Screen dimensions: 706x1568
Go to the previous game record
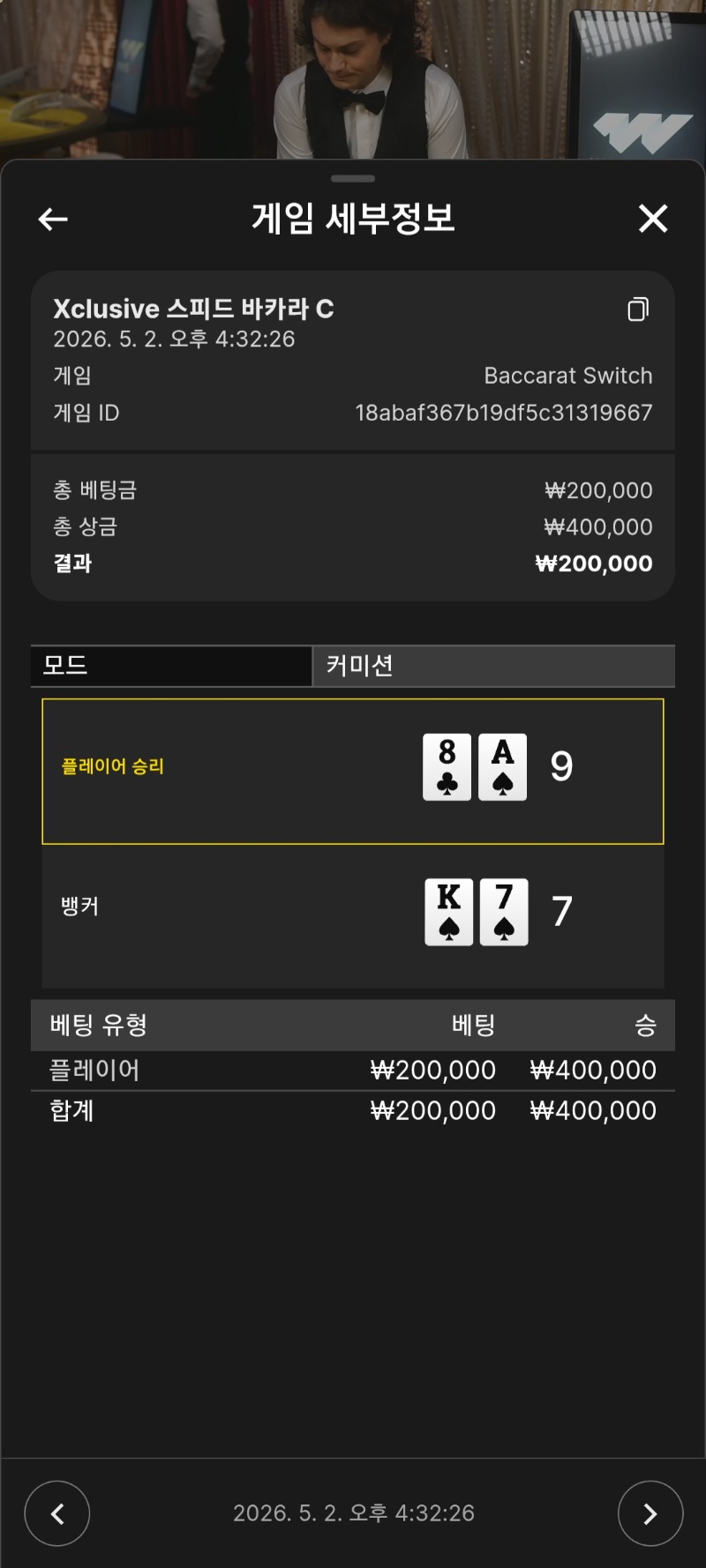[57, 1513]
